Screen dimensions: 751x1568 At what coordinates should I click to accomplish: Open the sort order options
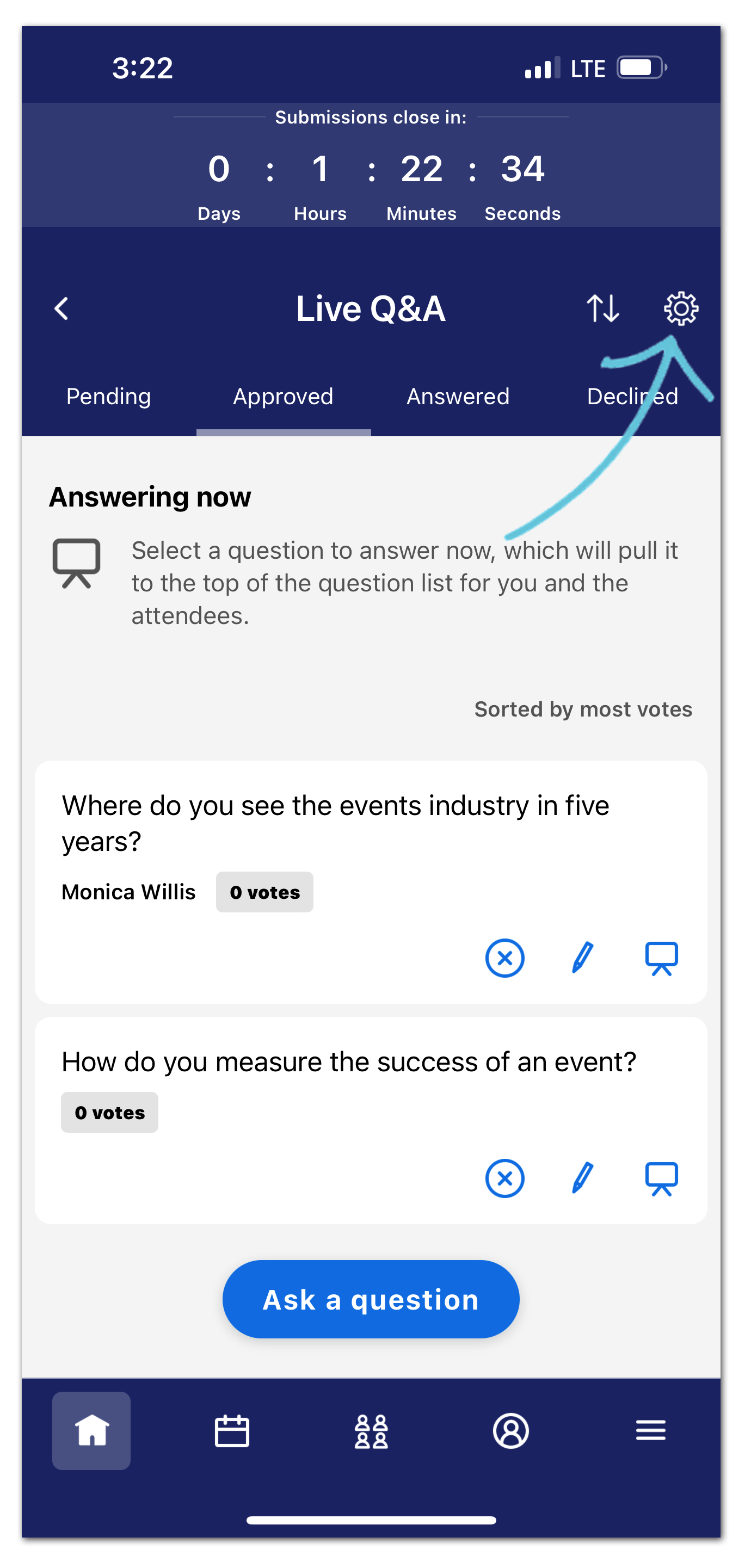[x=602, y=308]
